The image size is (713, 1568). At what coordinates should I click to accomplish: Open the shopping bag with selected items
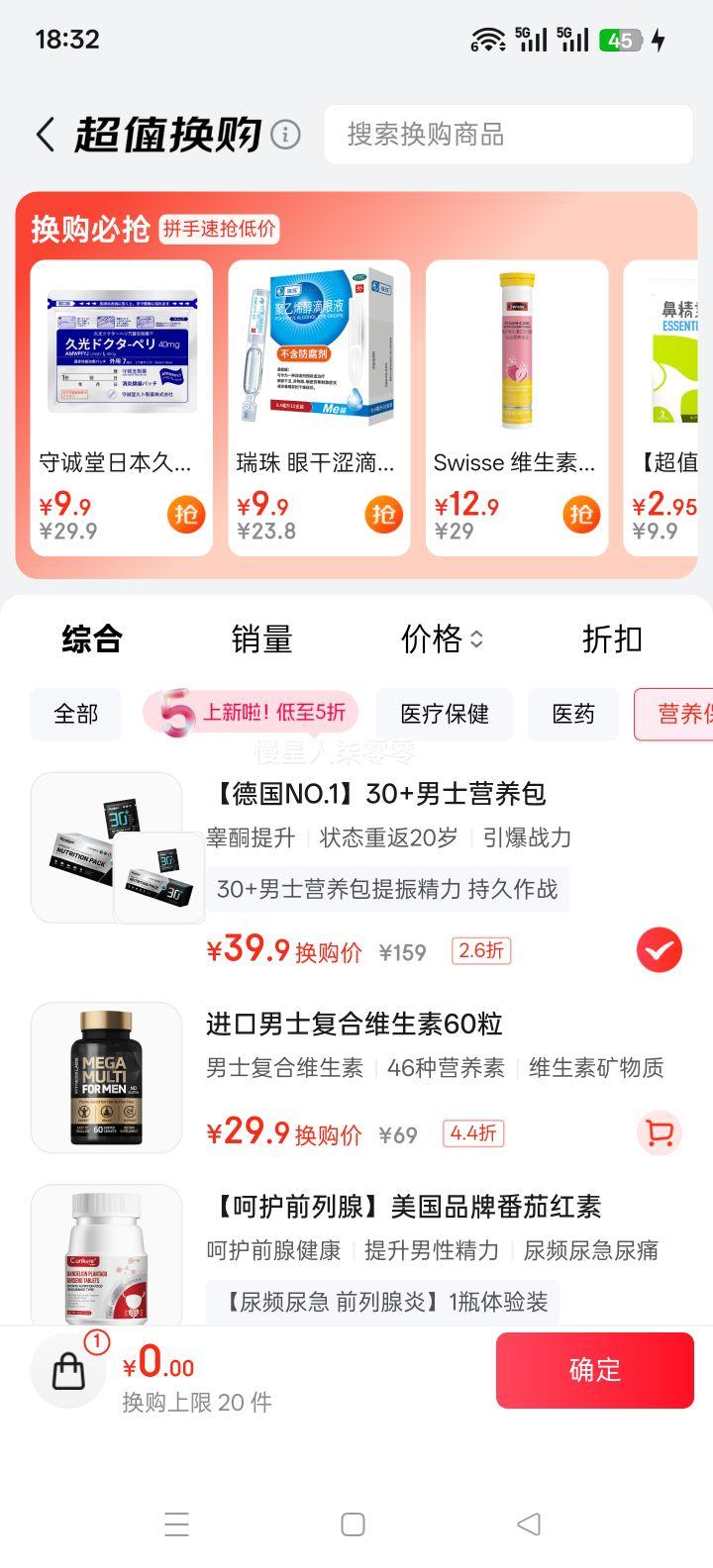point(69,1370)
